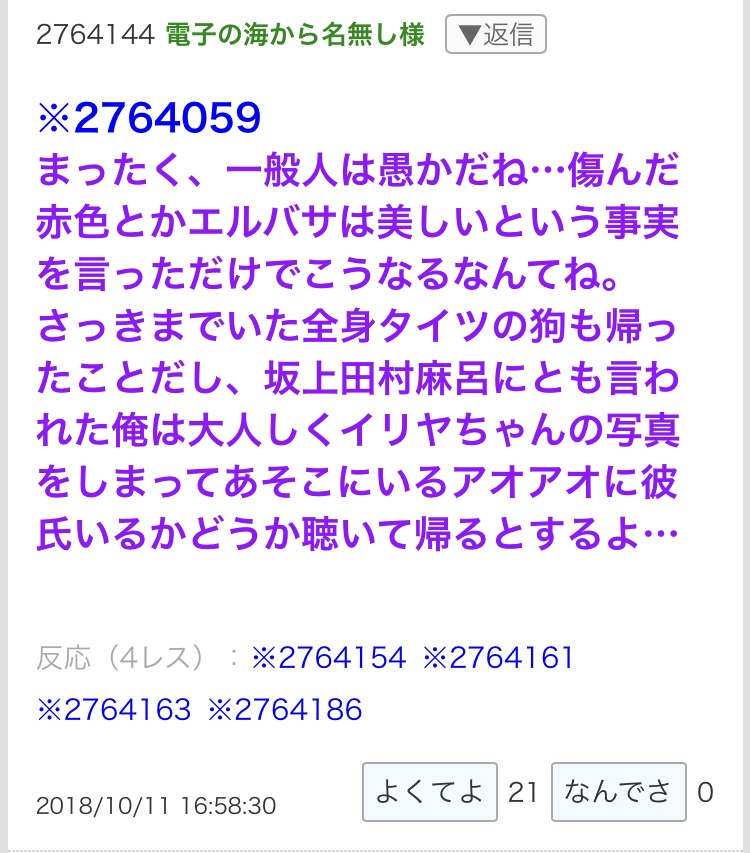
Task: Jump to reply ※2764186
Action: pos(285,709)
